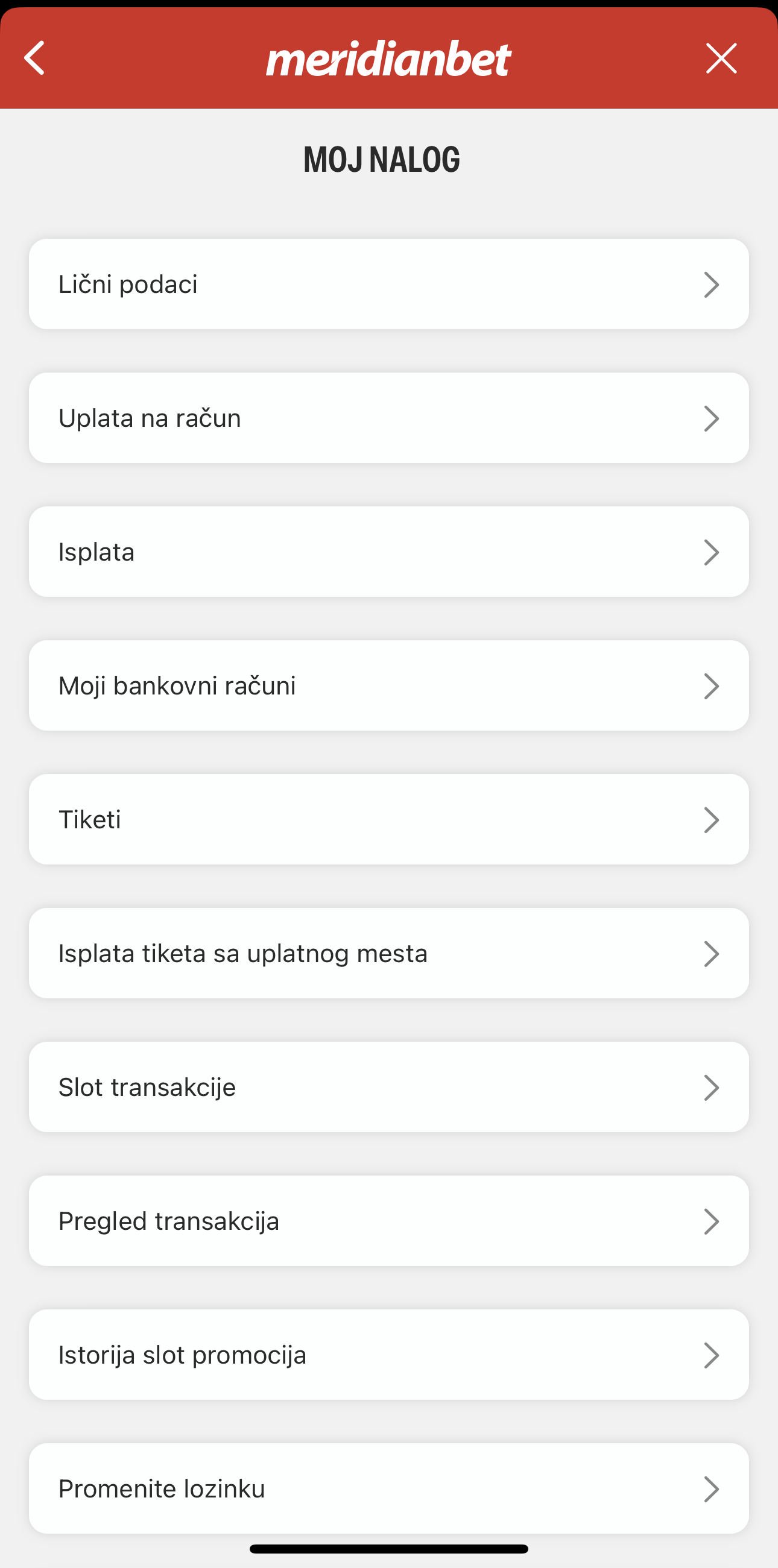Close the Moj nalog screen
778x1568 pixels.
click(x=721, y=58)
